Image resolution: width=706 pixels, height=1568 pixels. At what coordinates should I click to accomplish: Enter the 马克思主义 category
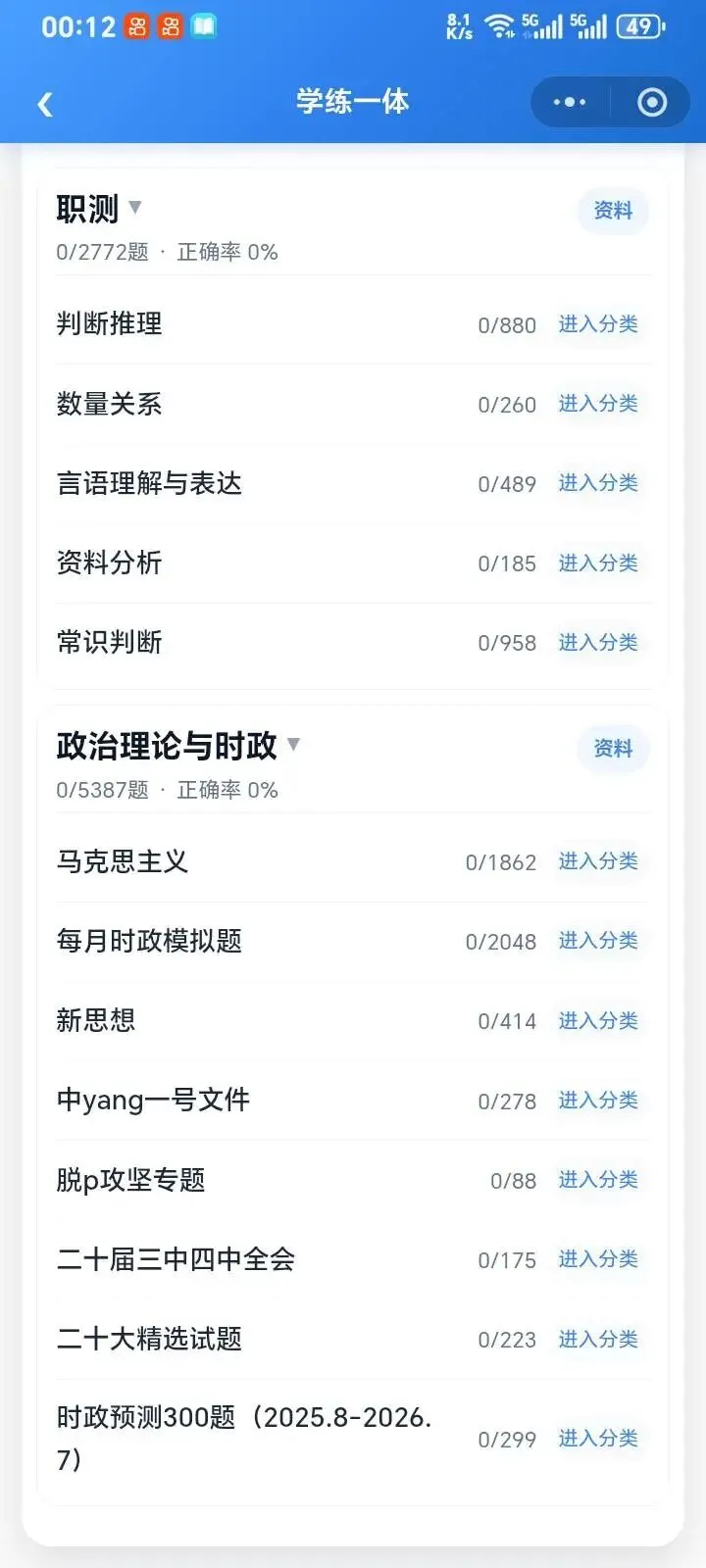598,861
